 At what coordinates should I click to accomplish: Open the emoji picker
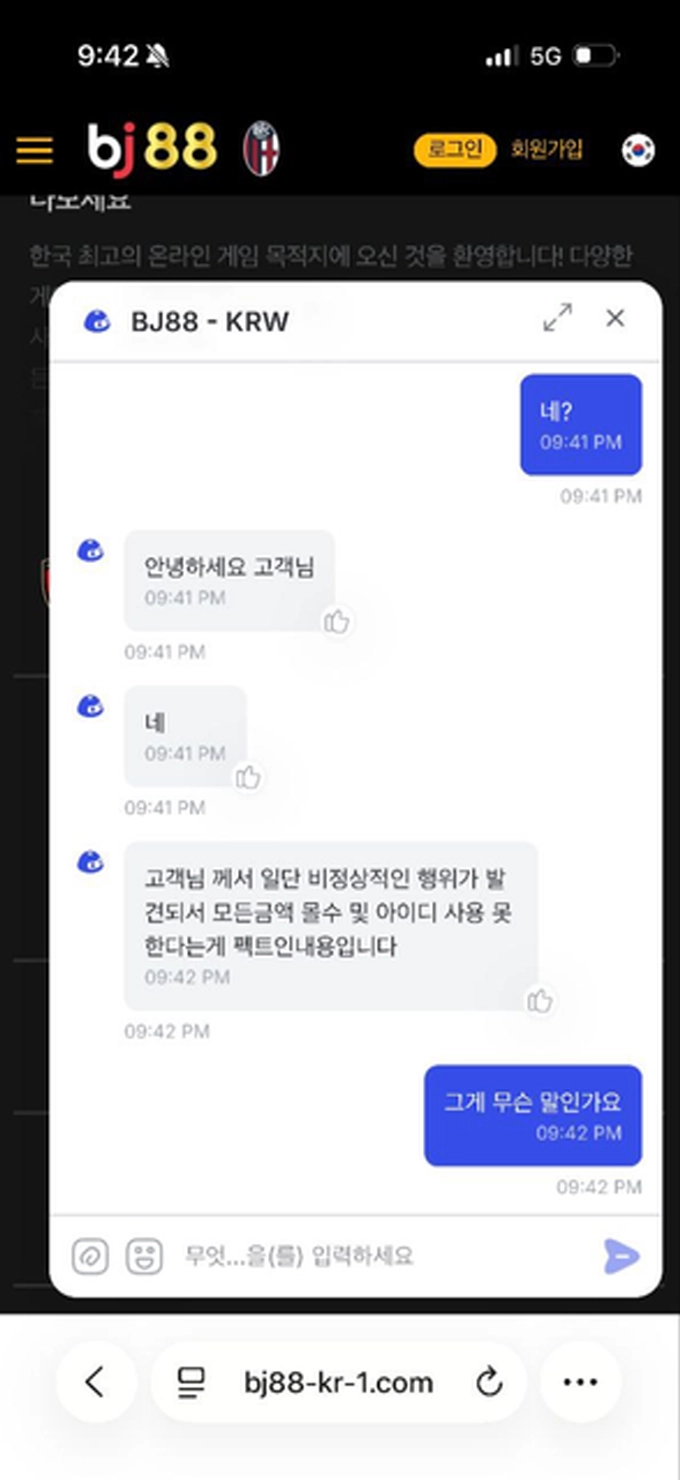point(144,1256)
